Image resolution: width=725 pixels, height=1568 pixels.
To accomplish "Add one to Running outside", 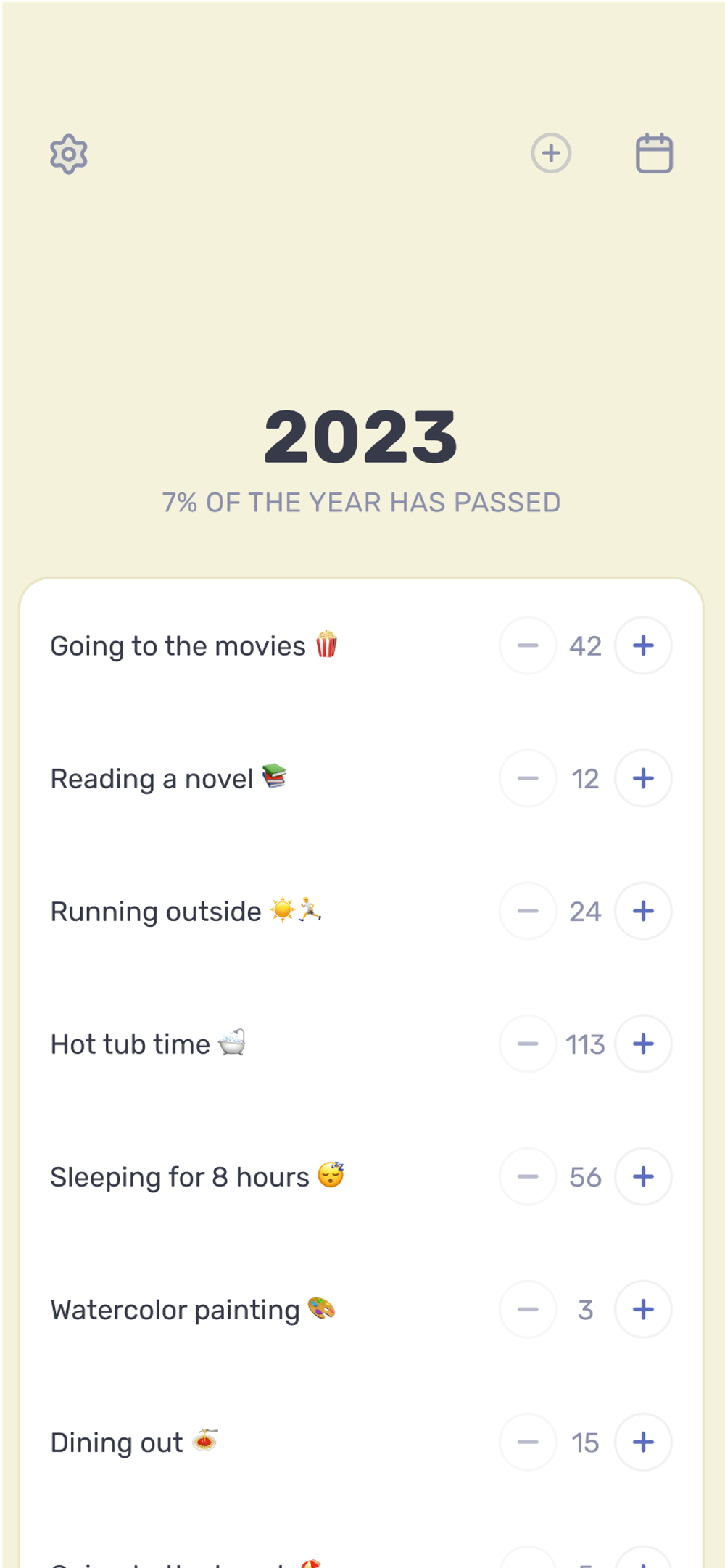I will pyautogui.click(x=643, y=911).
